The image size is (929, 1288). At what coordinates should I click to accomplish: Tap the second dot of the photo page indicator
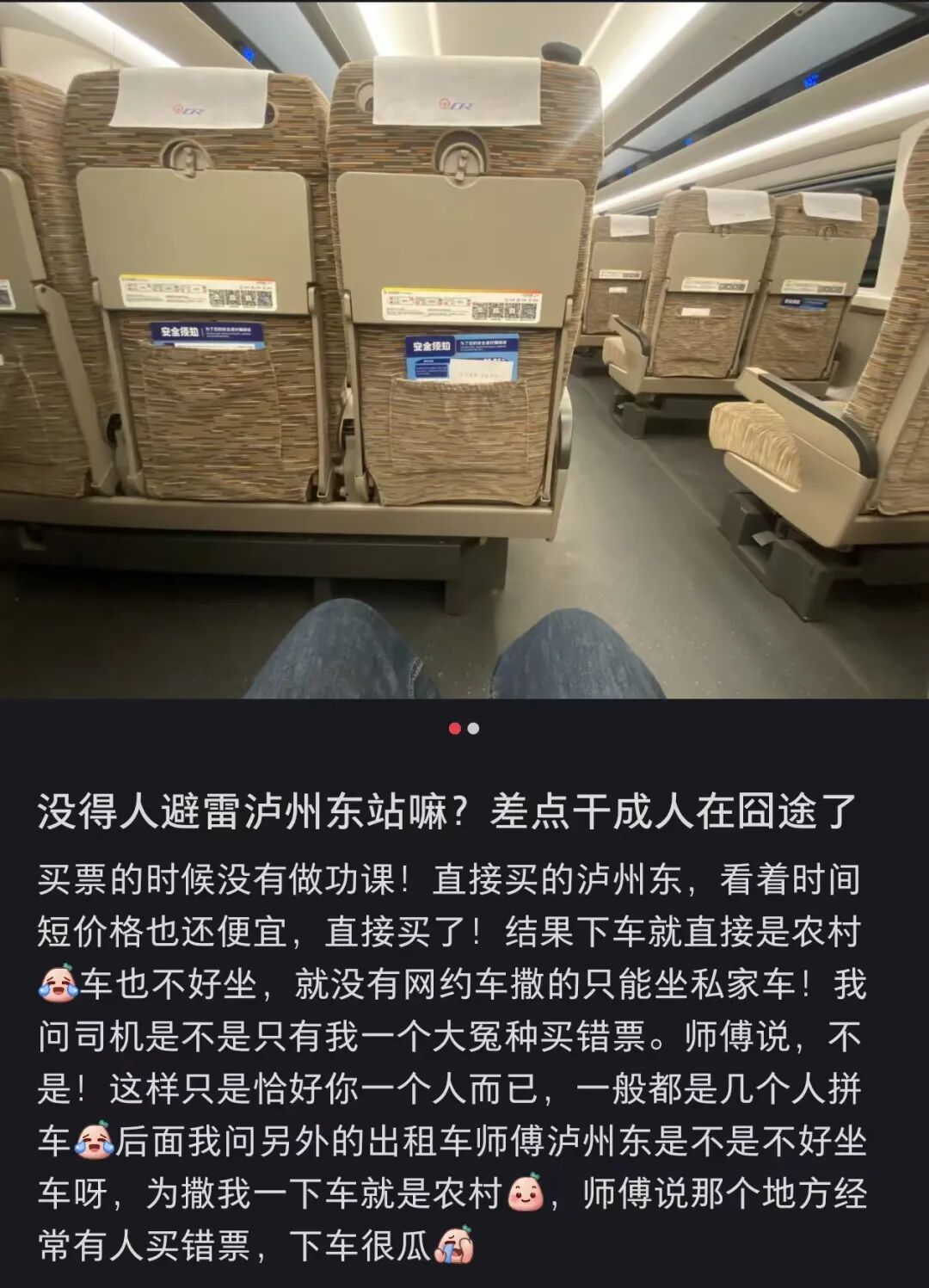[473, 729]
